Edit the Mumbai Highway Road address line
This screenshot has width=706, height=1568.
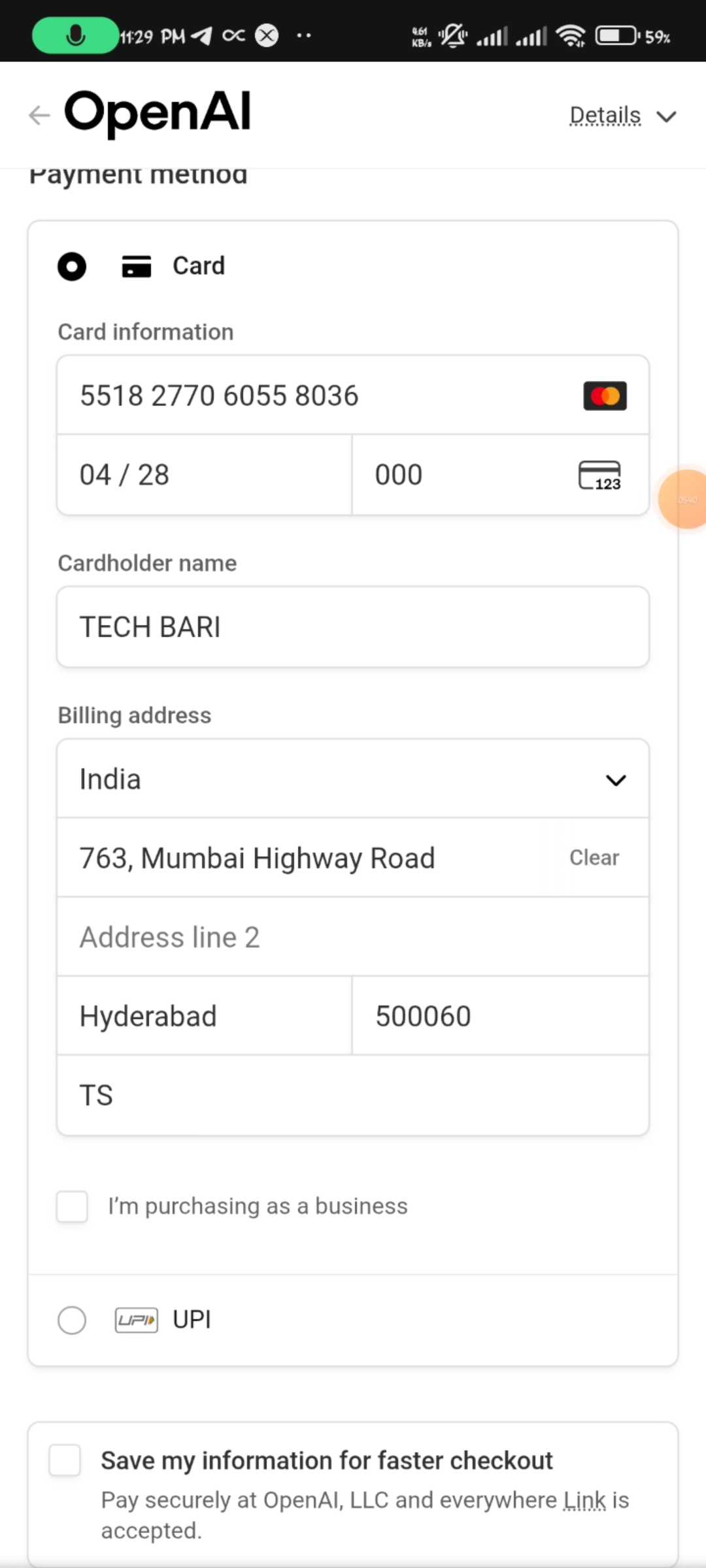point(307,858)
